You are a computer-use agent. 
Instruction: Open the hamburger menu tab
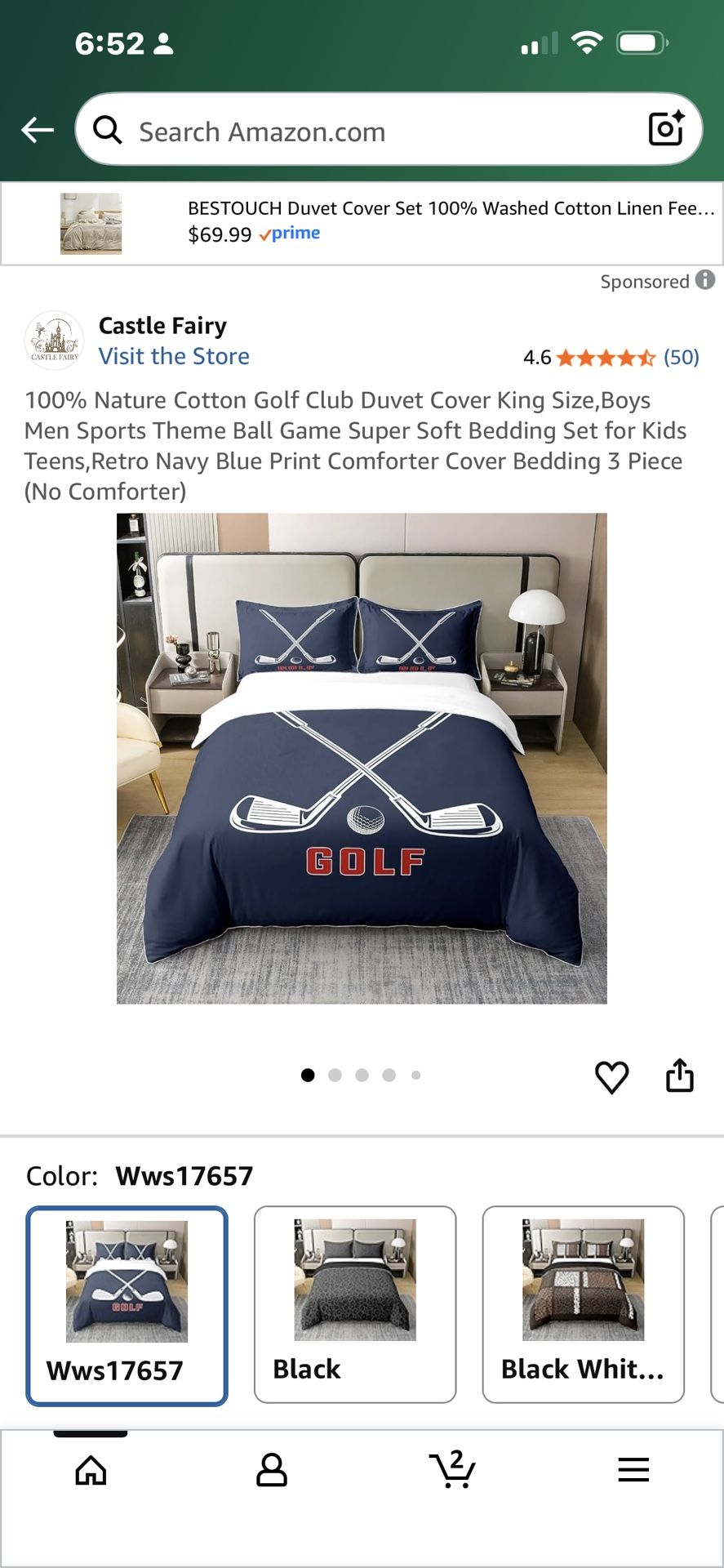point(633,1470)
